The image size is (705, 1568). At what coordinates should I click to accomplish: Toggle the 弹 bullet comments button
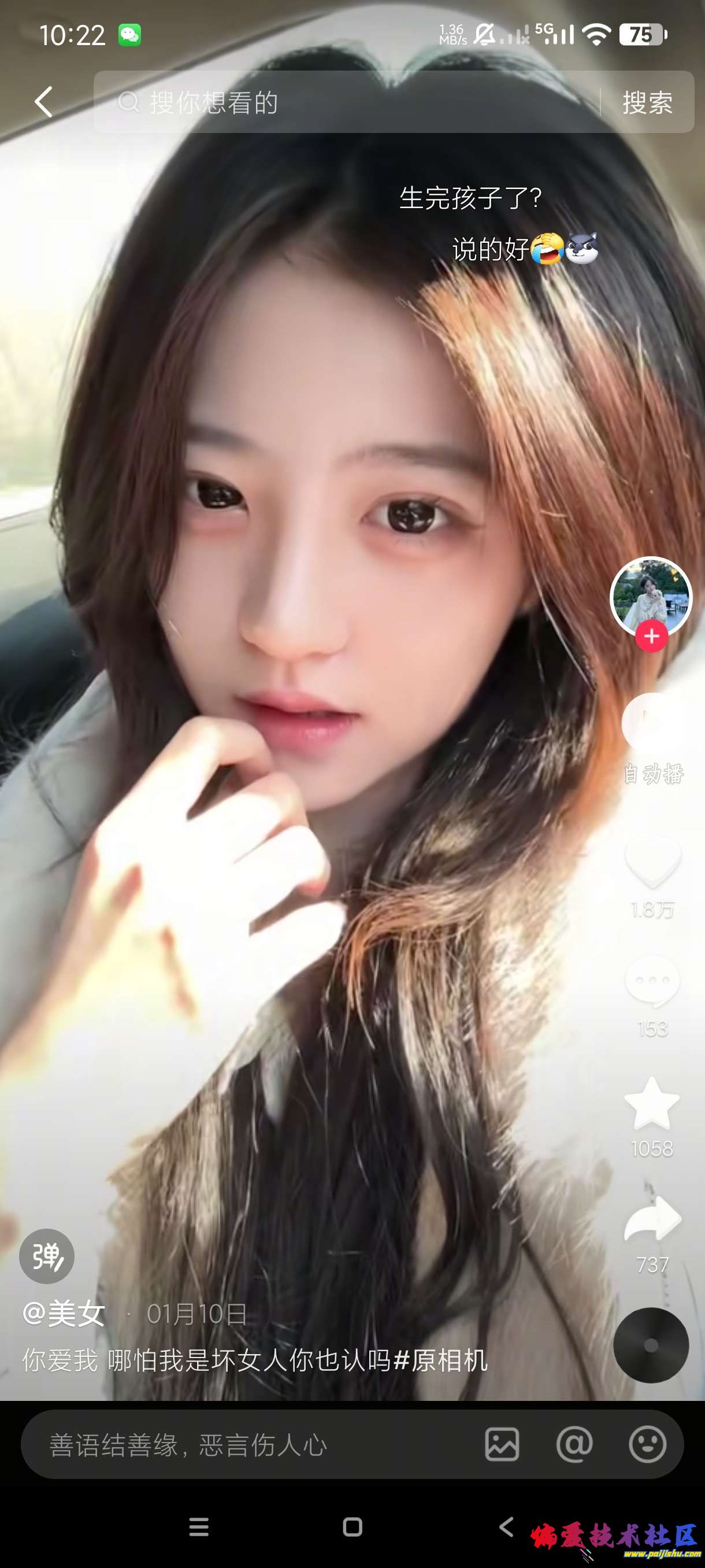click(47, 1256)
